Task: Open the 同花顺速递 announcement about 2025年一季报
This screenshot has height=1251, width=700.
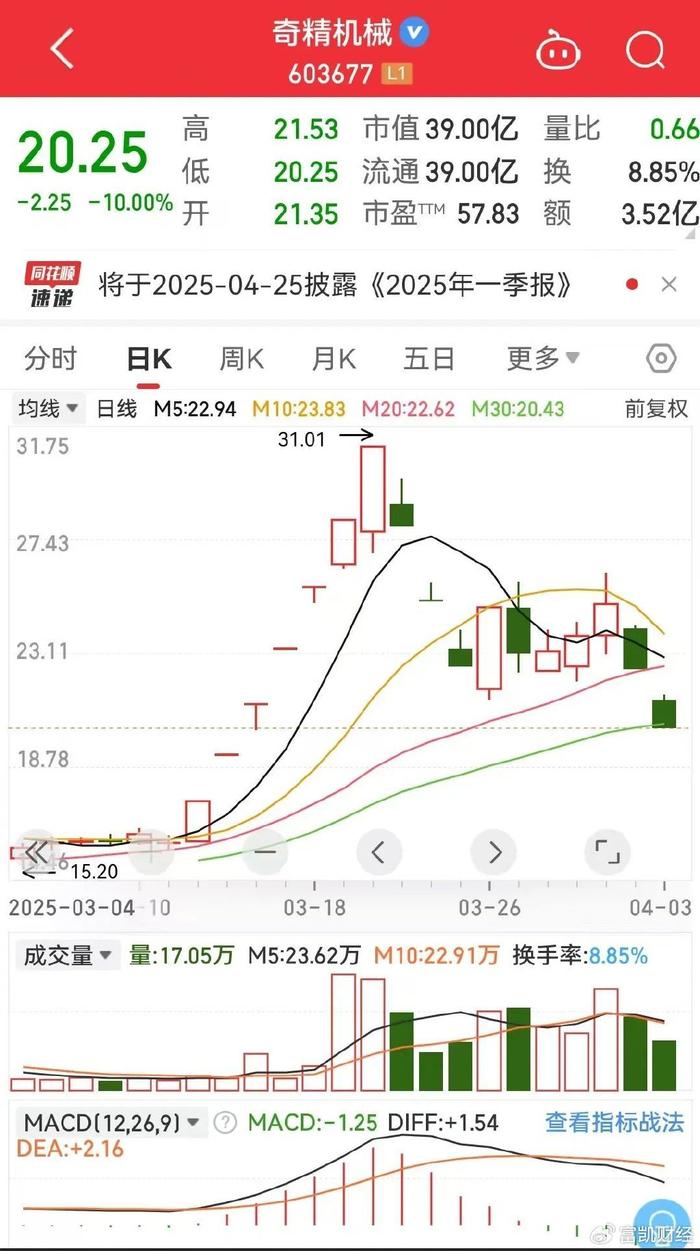Action: [335, 285]
